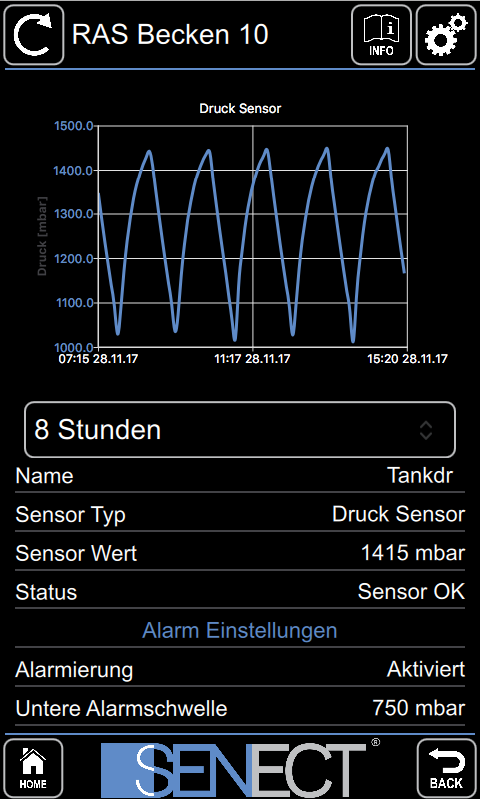Open the INFO manual page
This screenshot has height=799, width=480.
click(381, 35)
